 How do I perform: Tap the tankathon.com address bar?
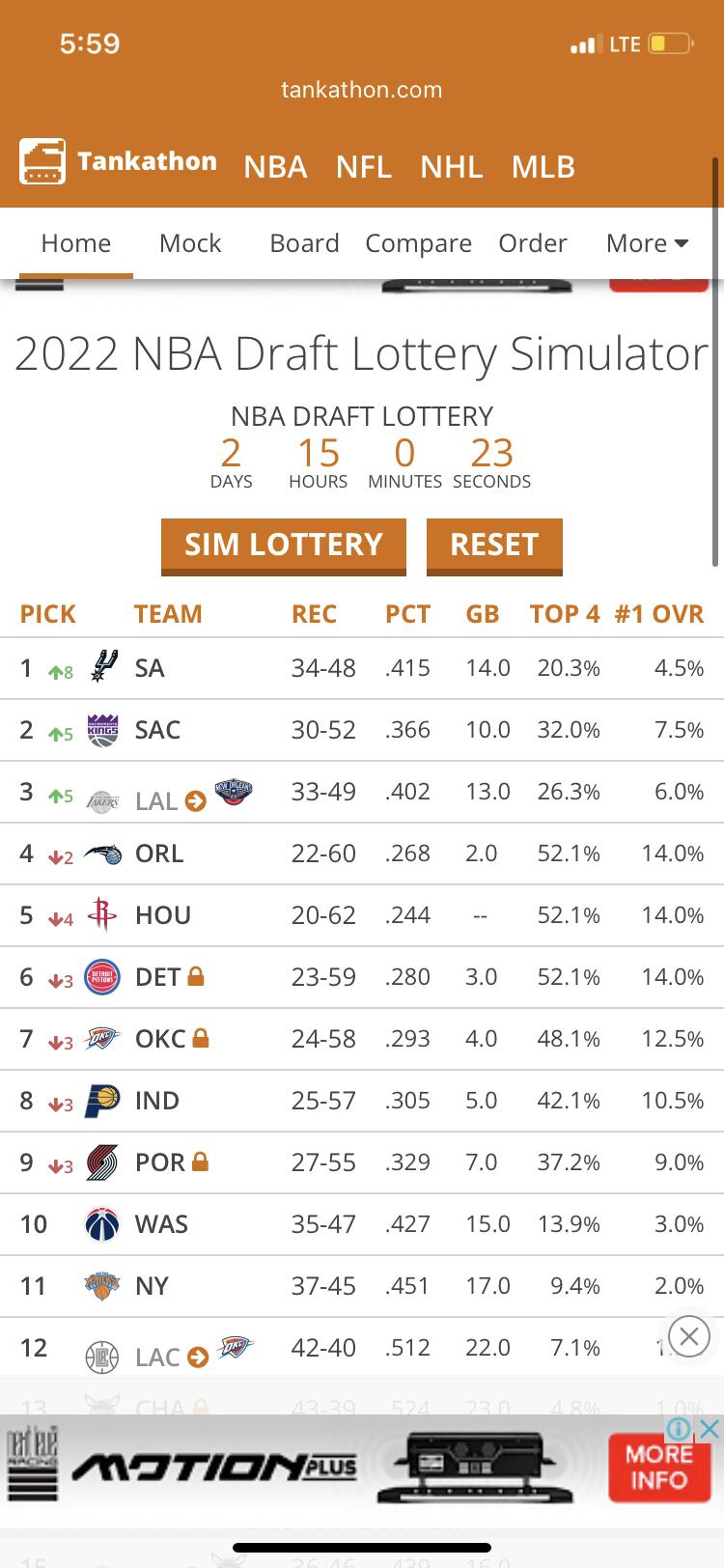362,90
